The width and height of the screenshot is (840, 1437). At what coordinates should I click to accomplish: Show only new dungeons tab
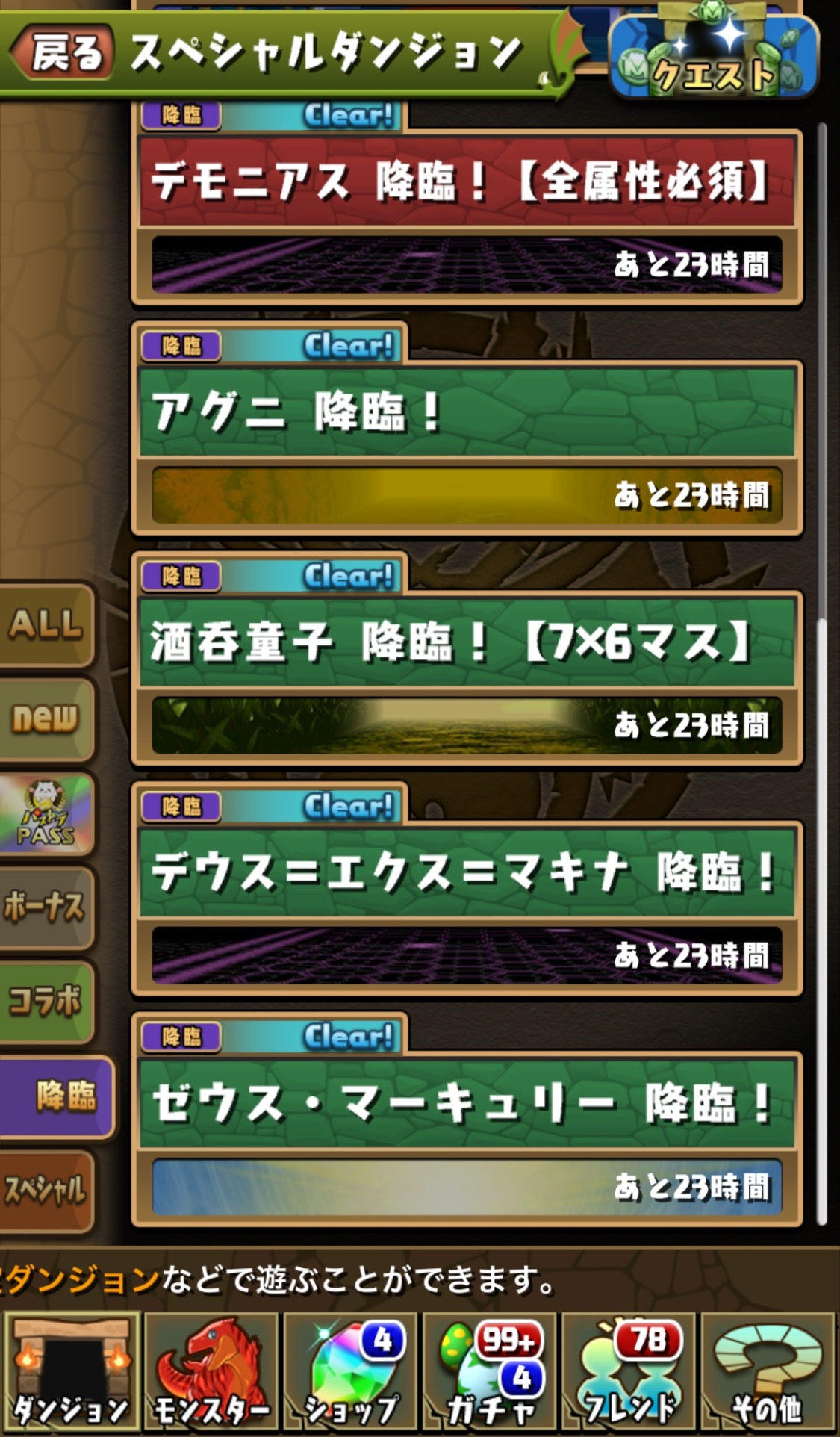46,718
